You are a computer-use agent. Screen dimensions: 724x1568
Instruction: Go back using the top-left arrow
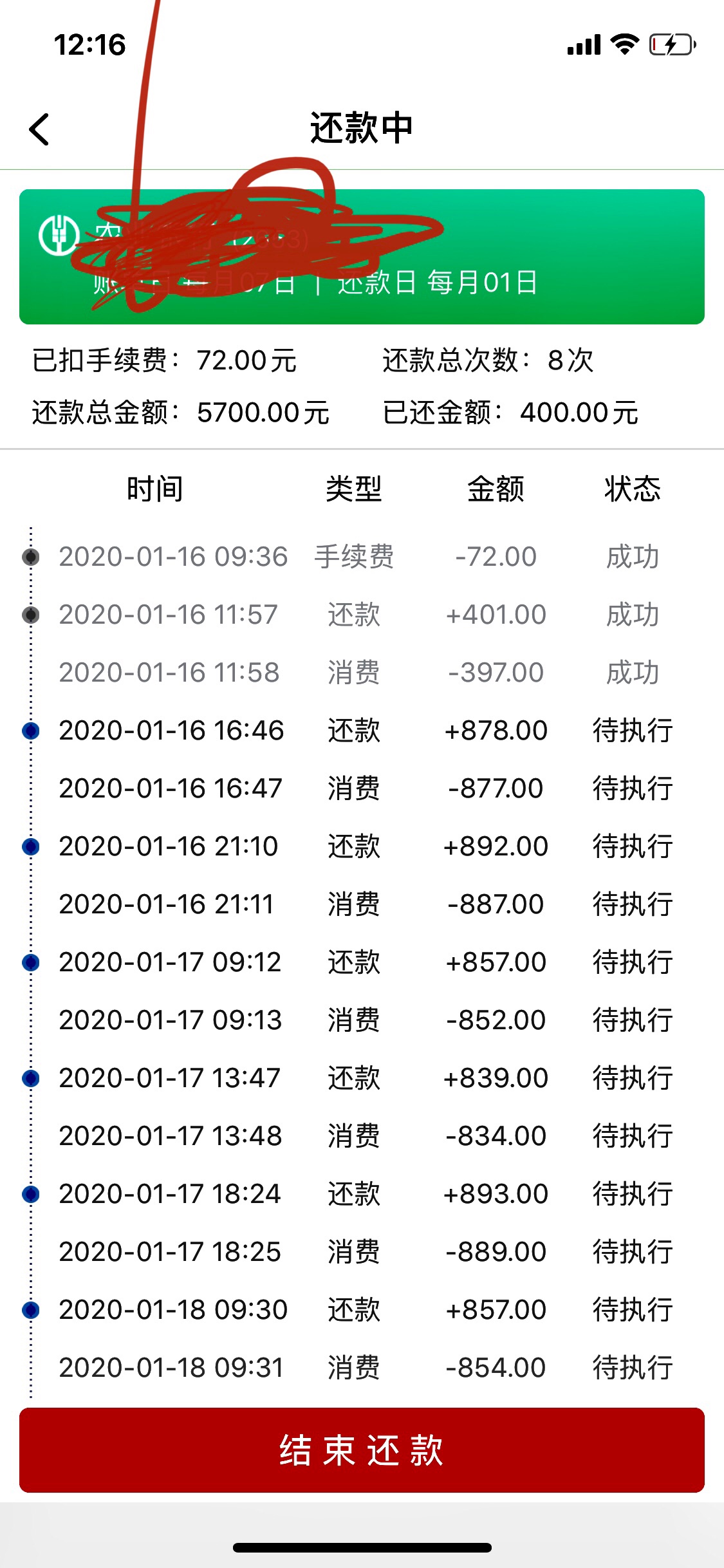pyautogui.click(x=39, y=129)
